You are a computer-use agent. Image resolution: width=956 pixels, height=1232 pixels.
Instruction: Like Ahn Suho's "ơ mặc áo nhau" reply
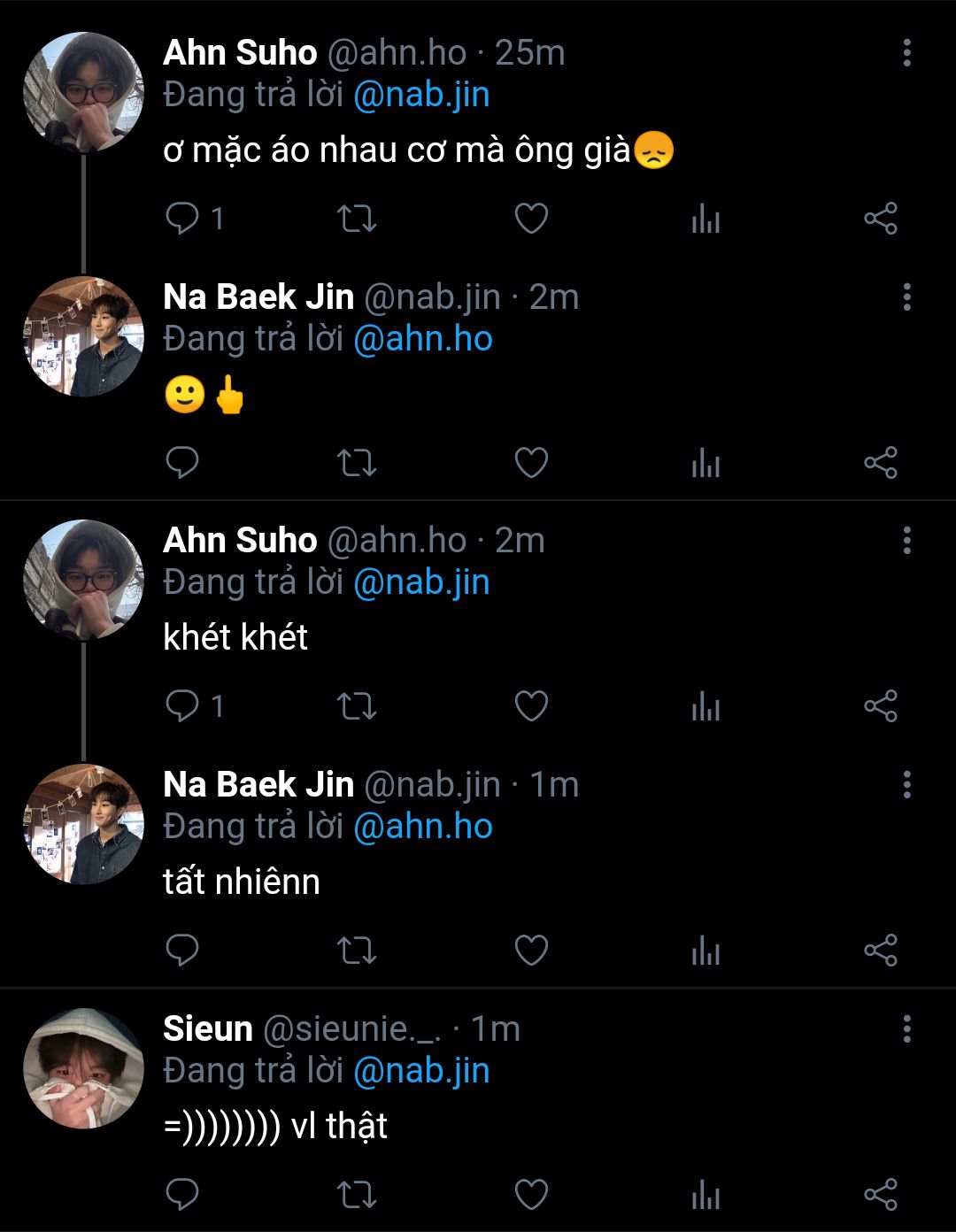click(x=531, y=219)
